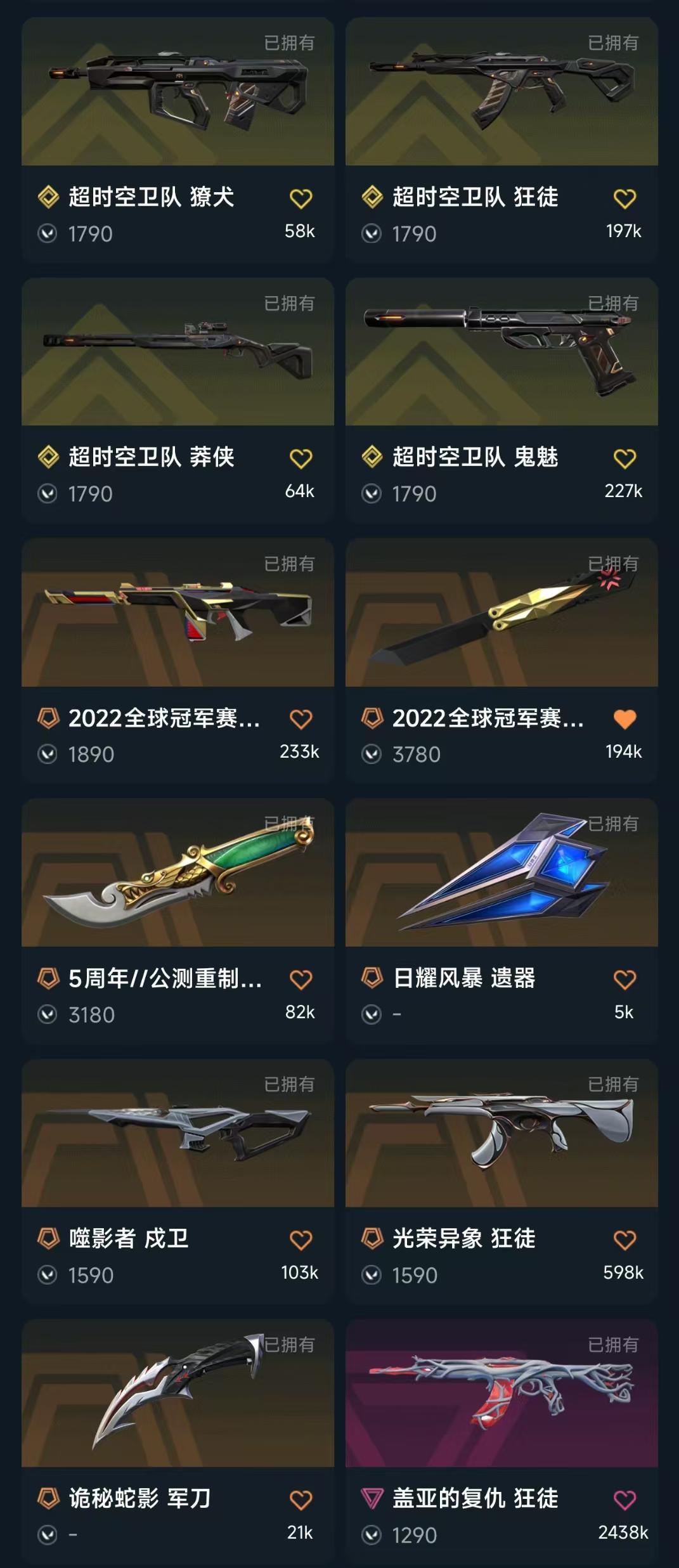Tap the heart on 光荣异象 狂徒
The width and height of the screenshot is (679, 1568).
[x=624, y=1240]
